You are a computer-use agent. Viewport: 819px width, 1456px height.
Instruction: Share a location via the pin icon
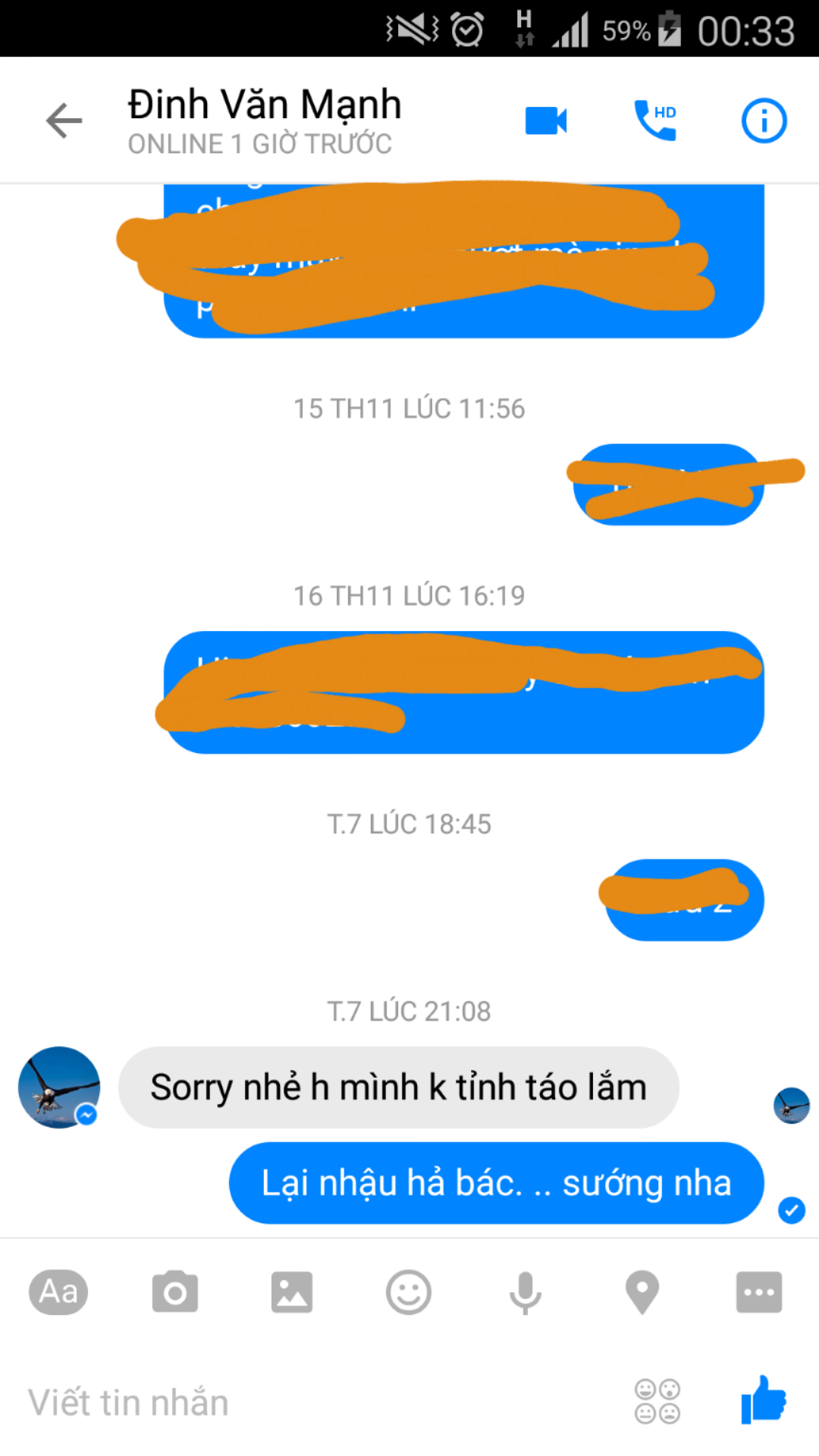642,1292
